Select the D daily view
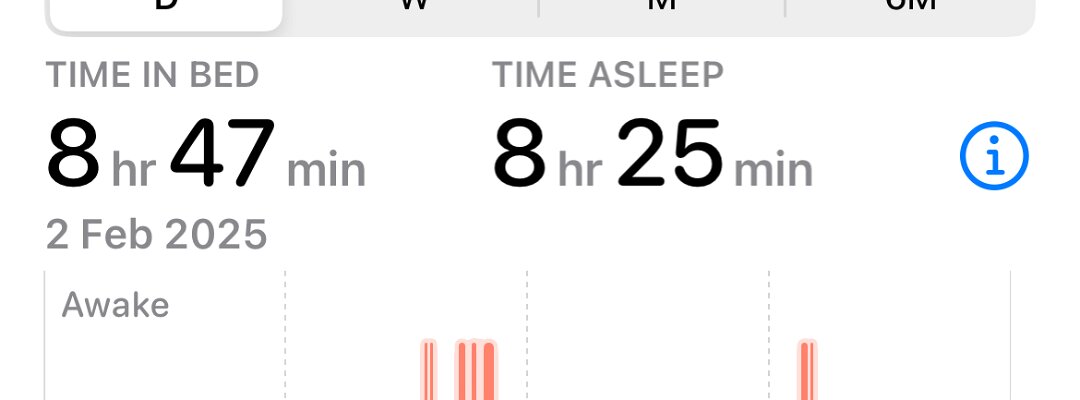This screenshot has width=1080, height=400. (165, 8)
